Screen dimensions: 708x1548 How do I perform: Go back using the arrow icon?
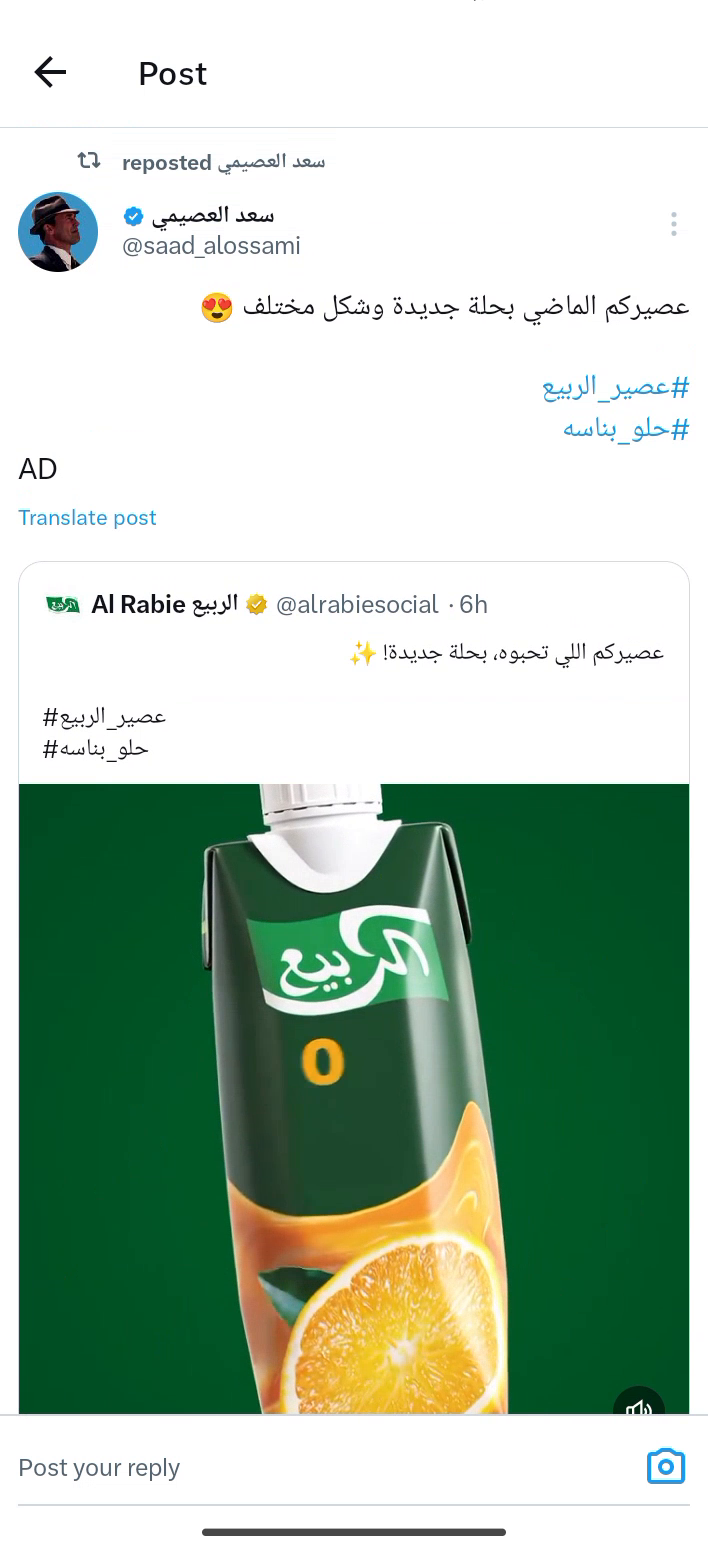click(50, 73)
